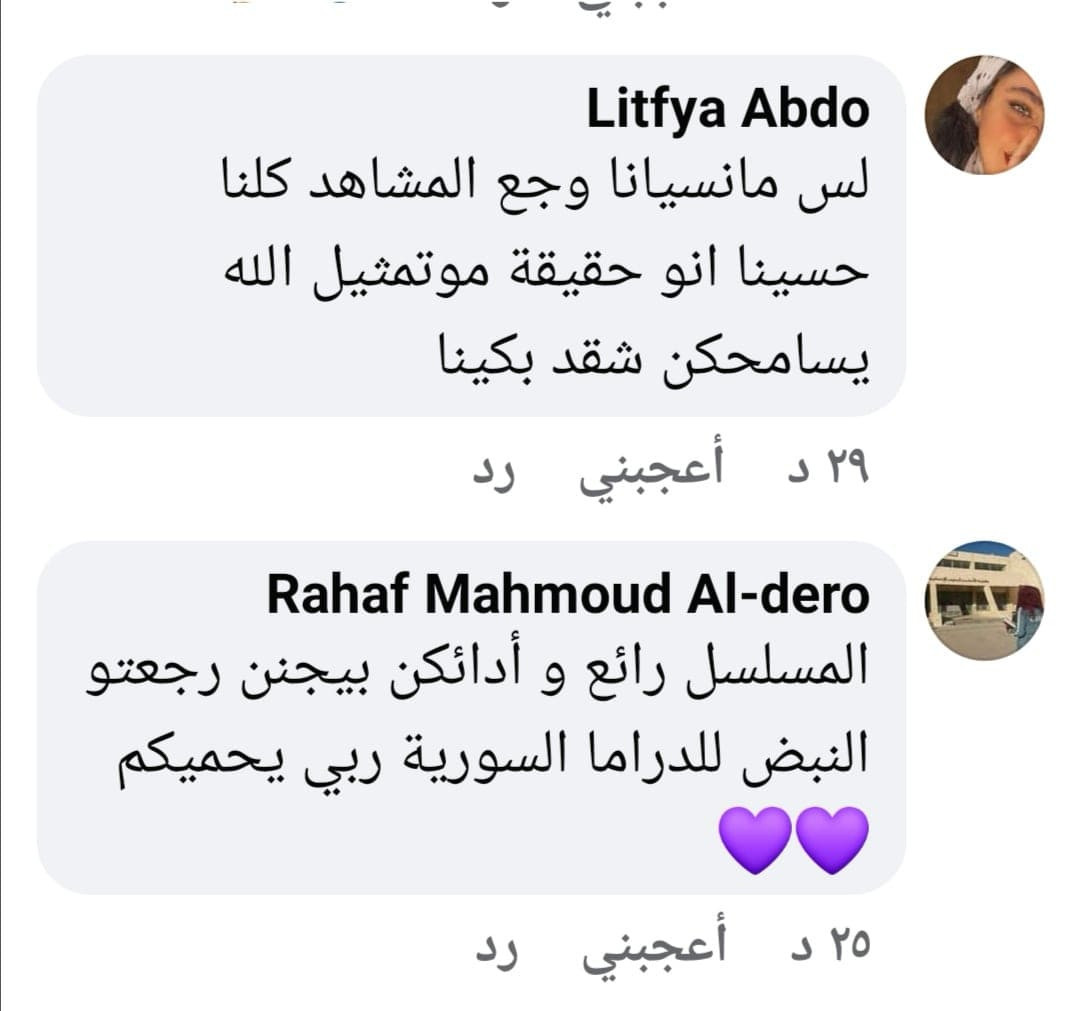Open Rahaf Mahmoud Al-dero's profile picture
This screenshot has width=1080, height=1011.
983,599
